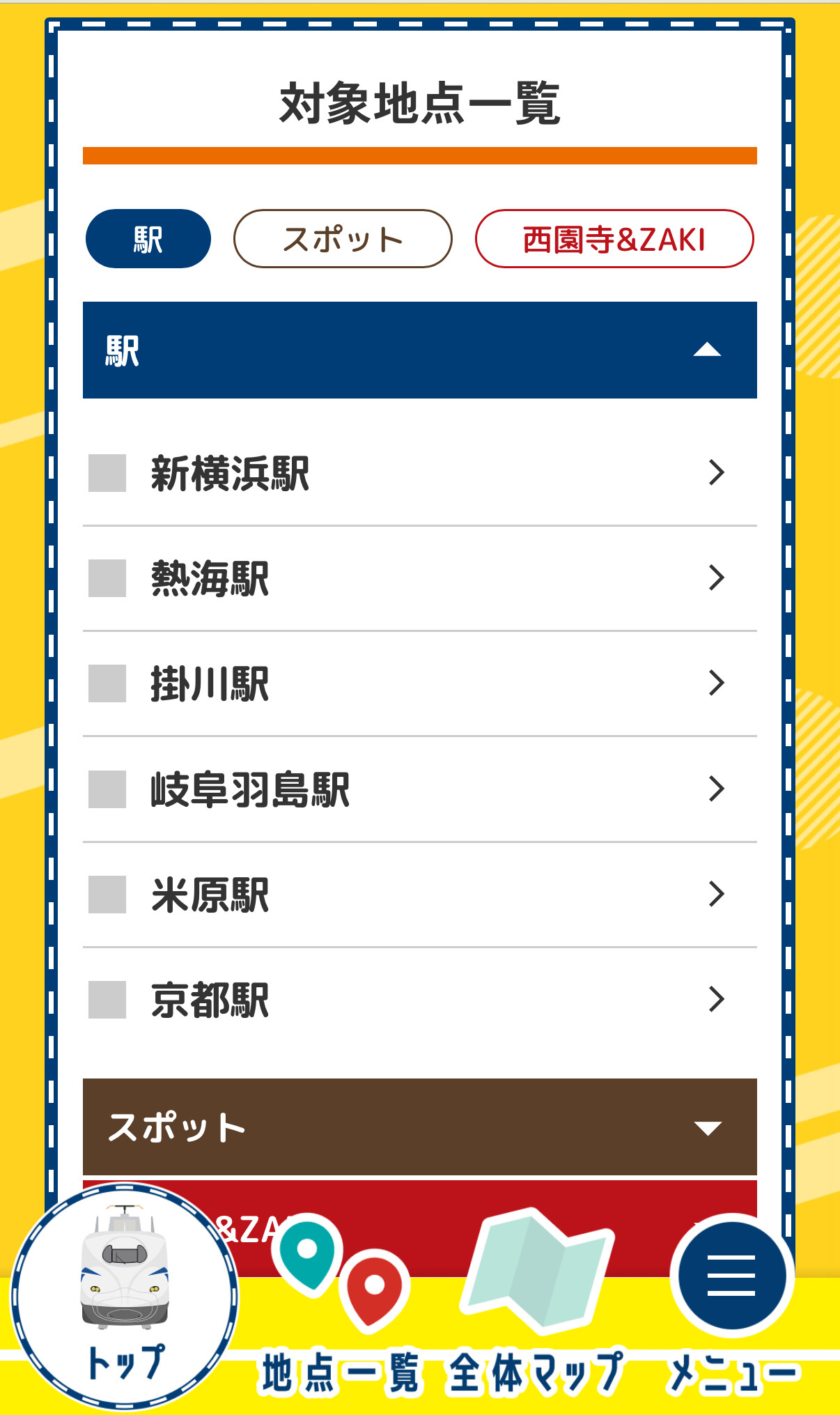Select the 駅 filter chip
The image size is (840, 1415).
pyautogui.click(x=148, y=239)
